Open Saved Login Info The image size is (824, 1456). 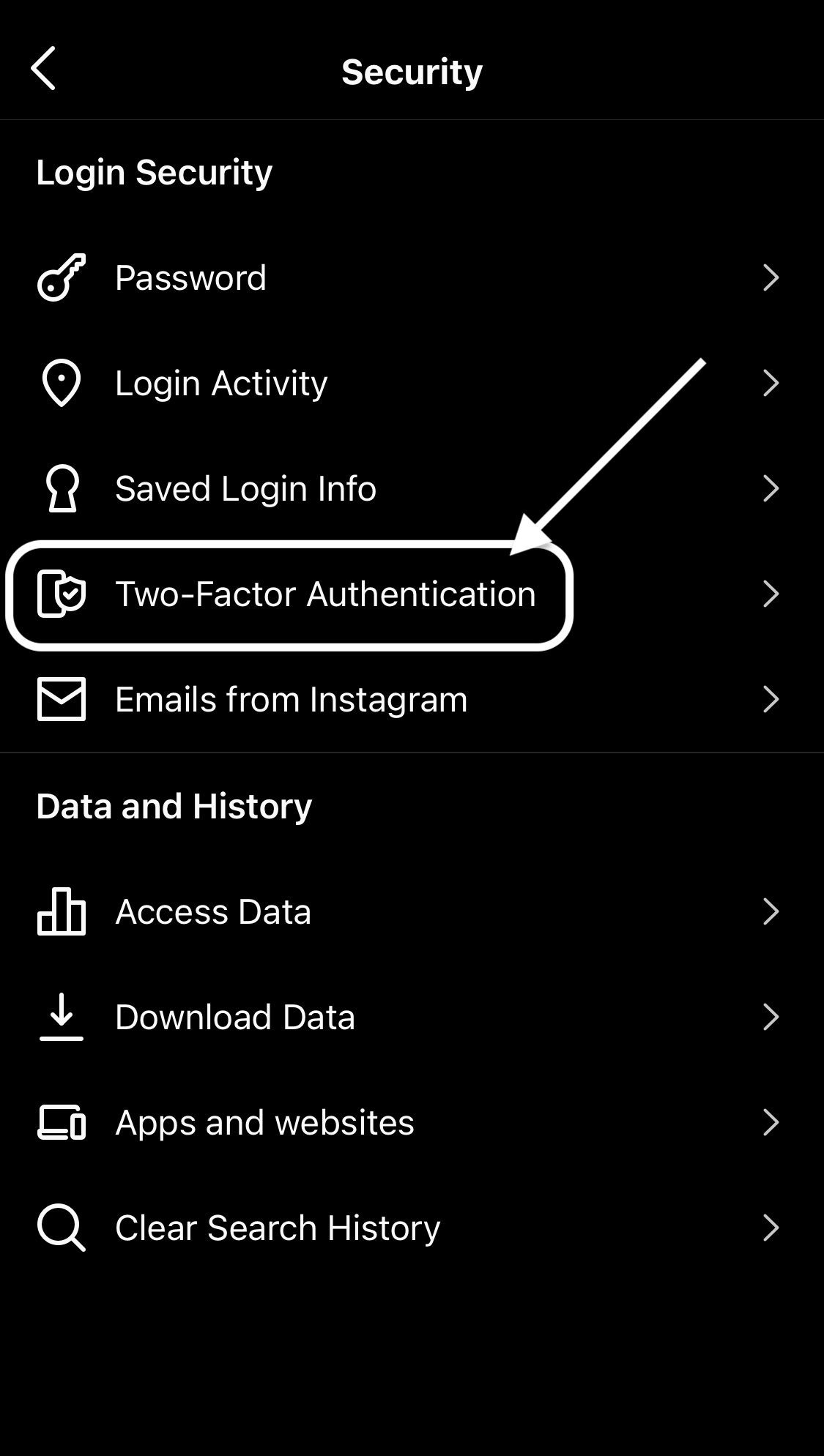click(x=412, y=489)
